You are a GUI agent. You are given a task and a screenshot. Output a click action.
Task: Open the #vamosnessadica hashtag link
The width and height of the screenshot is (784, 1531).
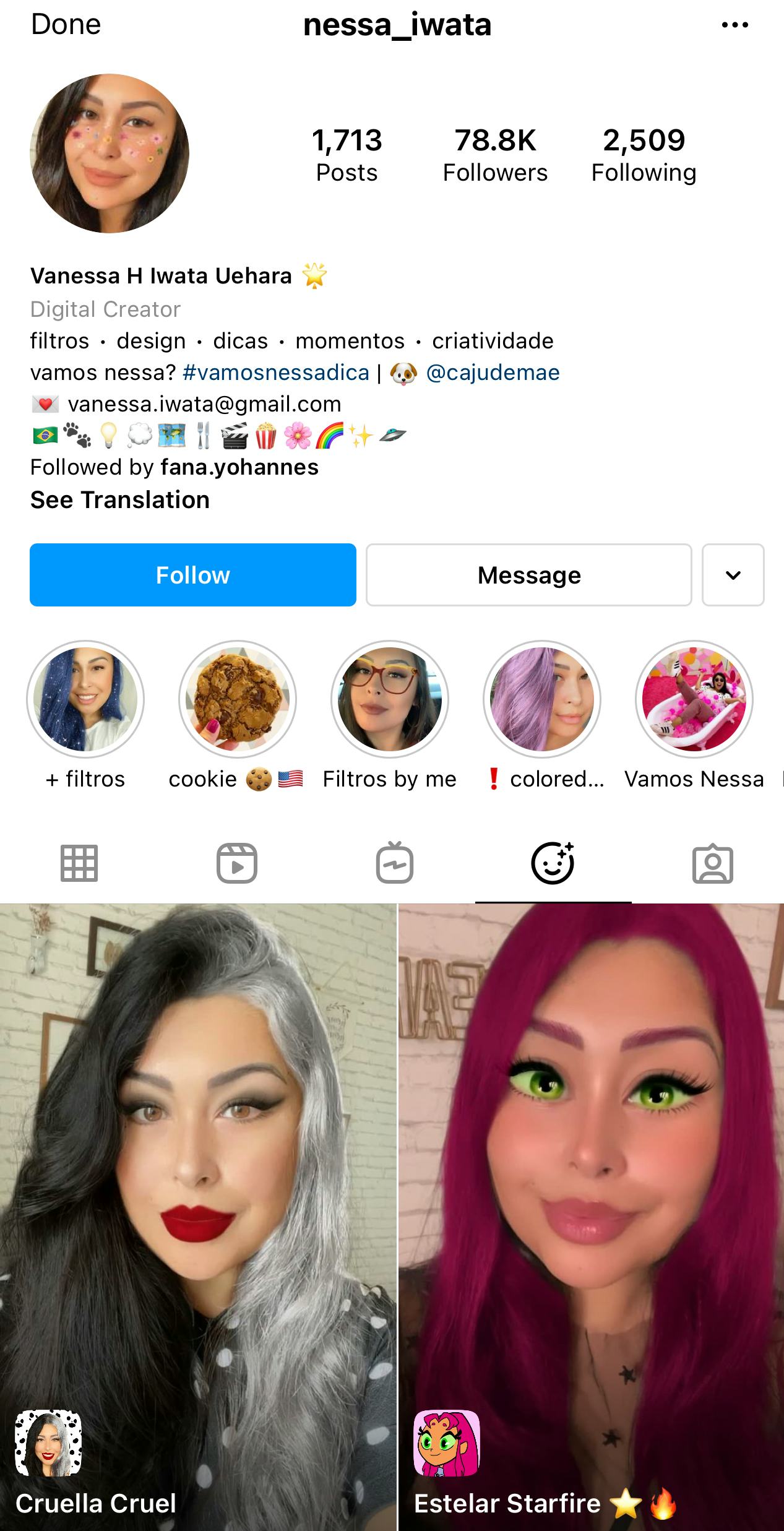tap(276, 373)
